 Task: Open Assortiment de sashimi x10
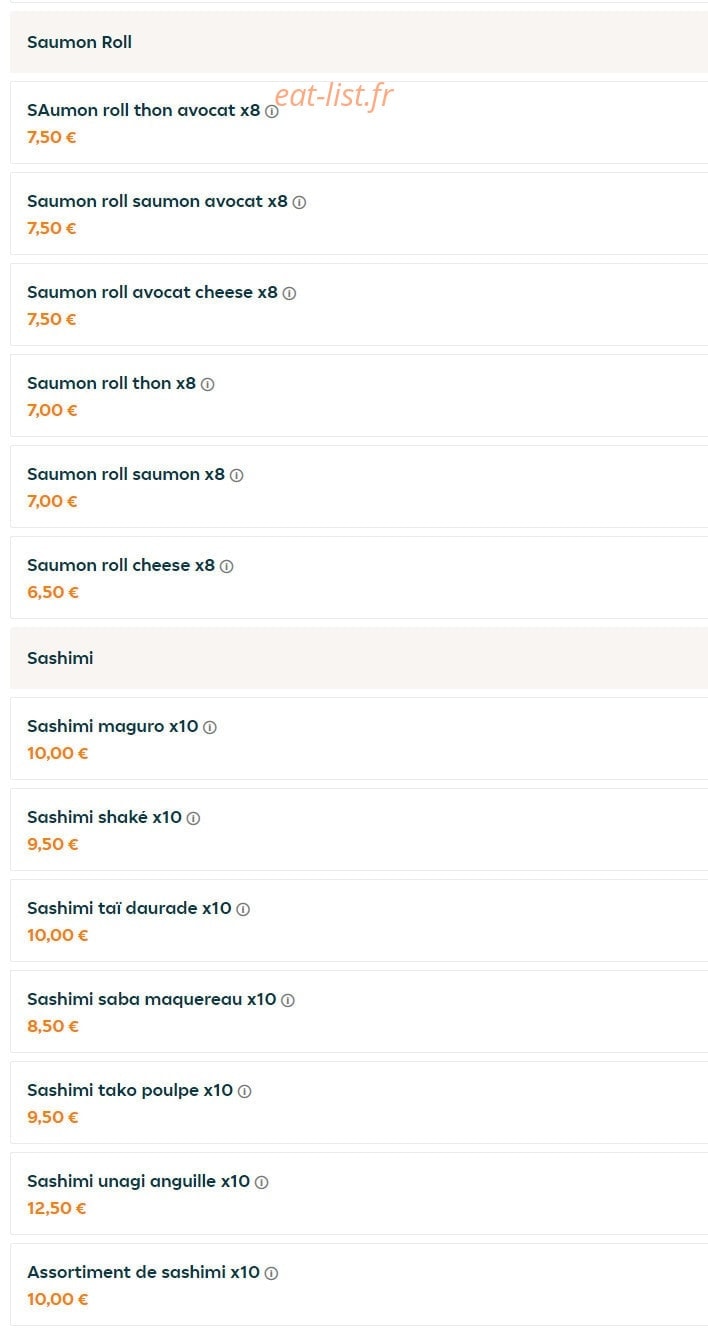click(359, 1285)
